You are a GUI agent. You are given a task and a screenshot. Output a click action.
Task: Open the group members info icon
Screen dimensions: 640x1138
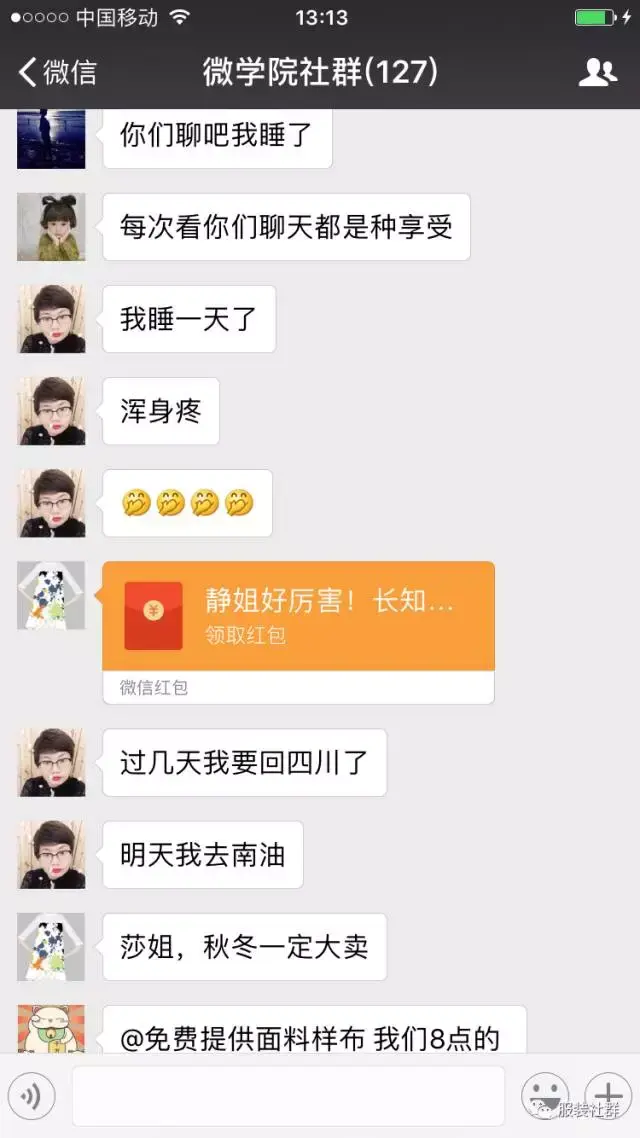597,72
